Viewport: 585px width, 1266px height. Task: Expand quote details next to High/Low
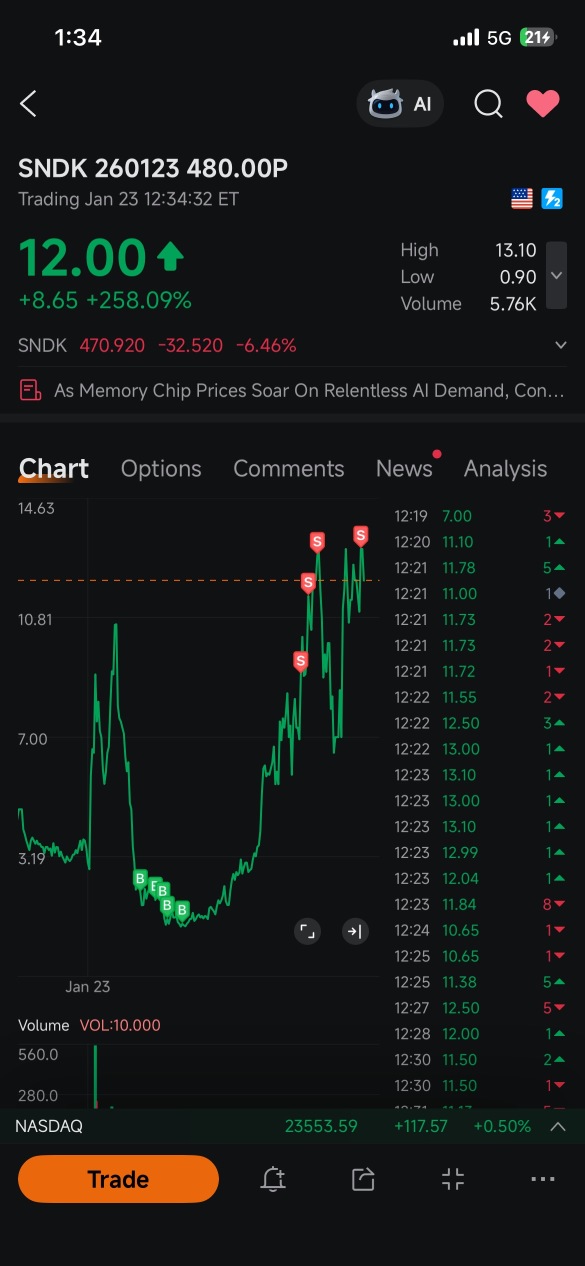[x=556, y=276]
